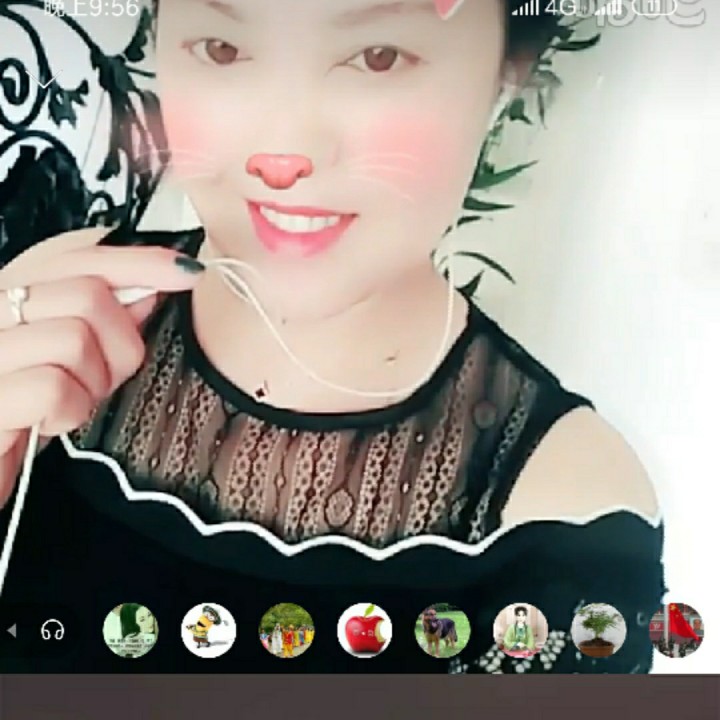
Task: Choose the bonsai tree avatar
Action: (599, 630)
